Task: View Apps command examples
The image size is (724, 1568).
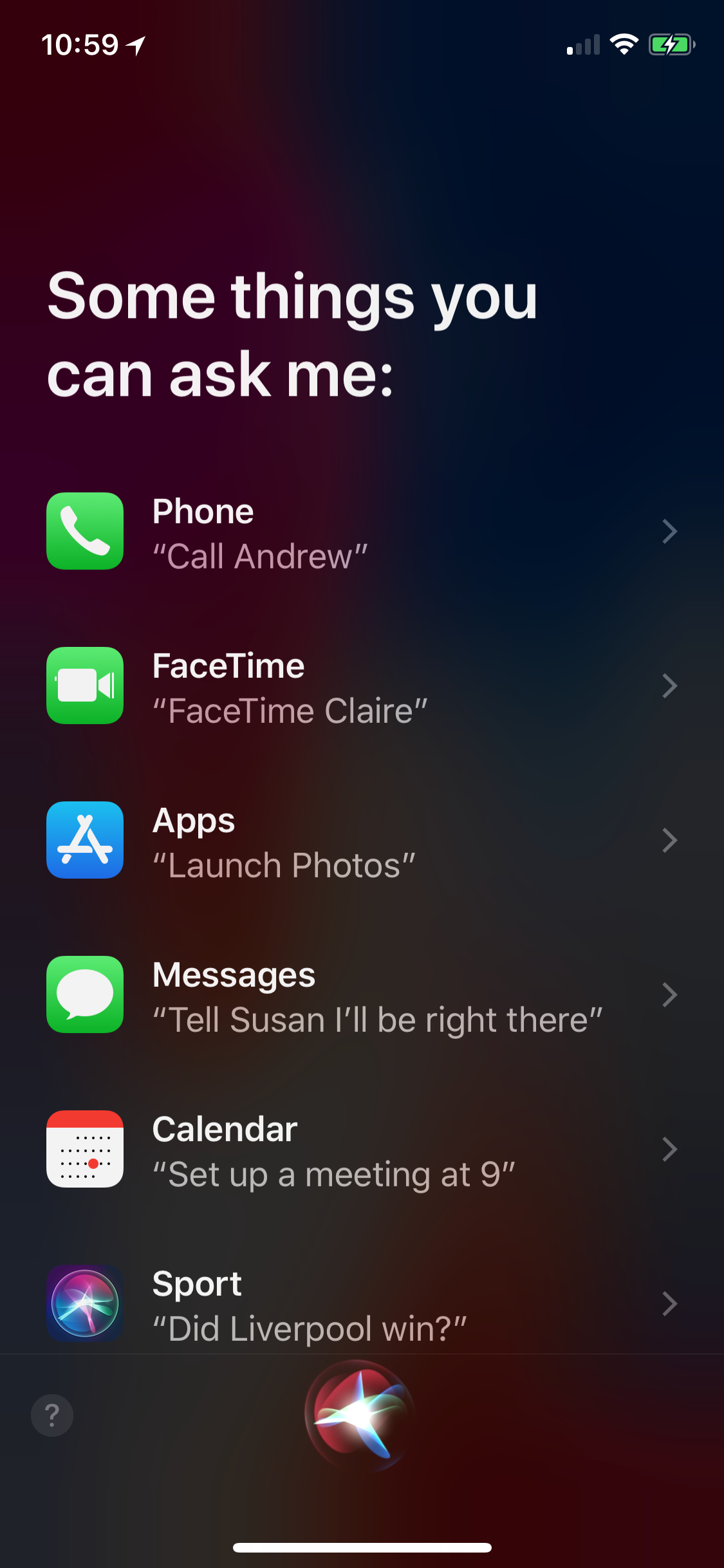Action: [x=362, y=841]
